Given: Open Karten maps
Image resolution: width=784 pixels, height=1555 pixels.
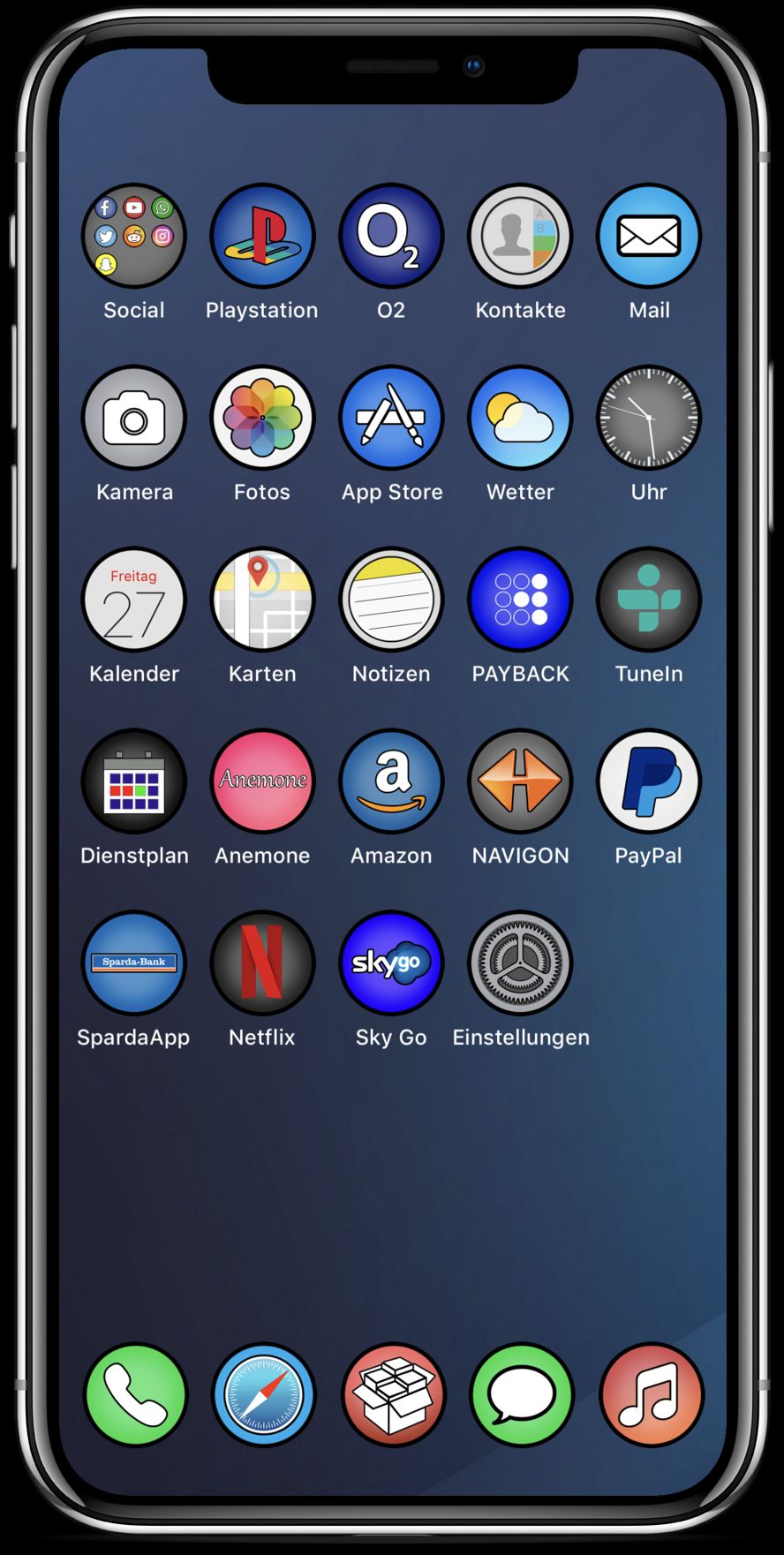Looking at the screenshot, I should pyautogui.click(x=262, y=600).
